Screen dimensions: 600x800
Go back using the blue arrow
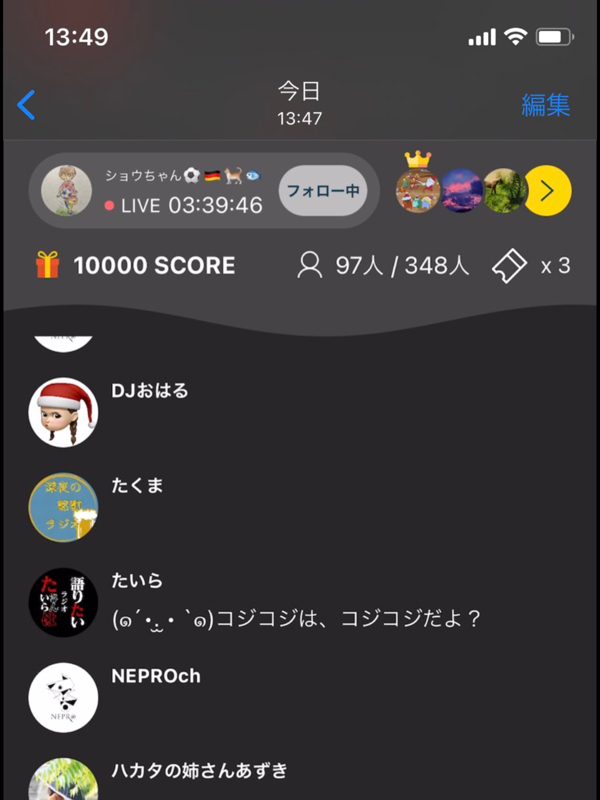27,105
